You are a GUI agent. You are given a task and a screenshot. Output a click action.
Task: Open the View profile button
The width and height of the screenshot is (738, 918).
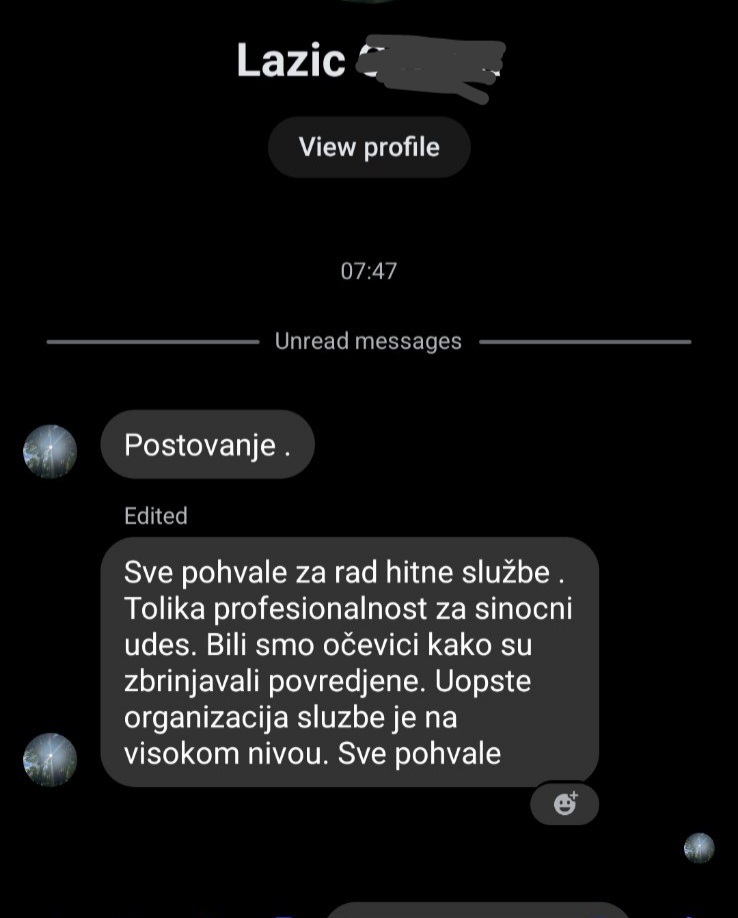click(x=369, y=147)
